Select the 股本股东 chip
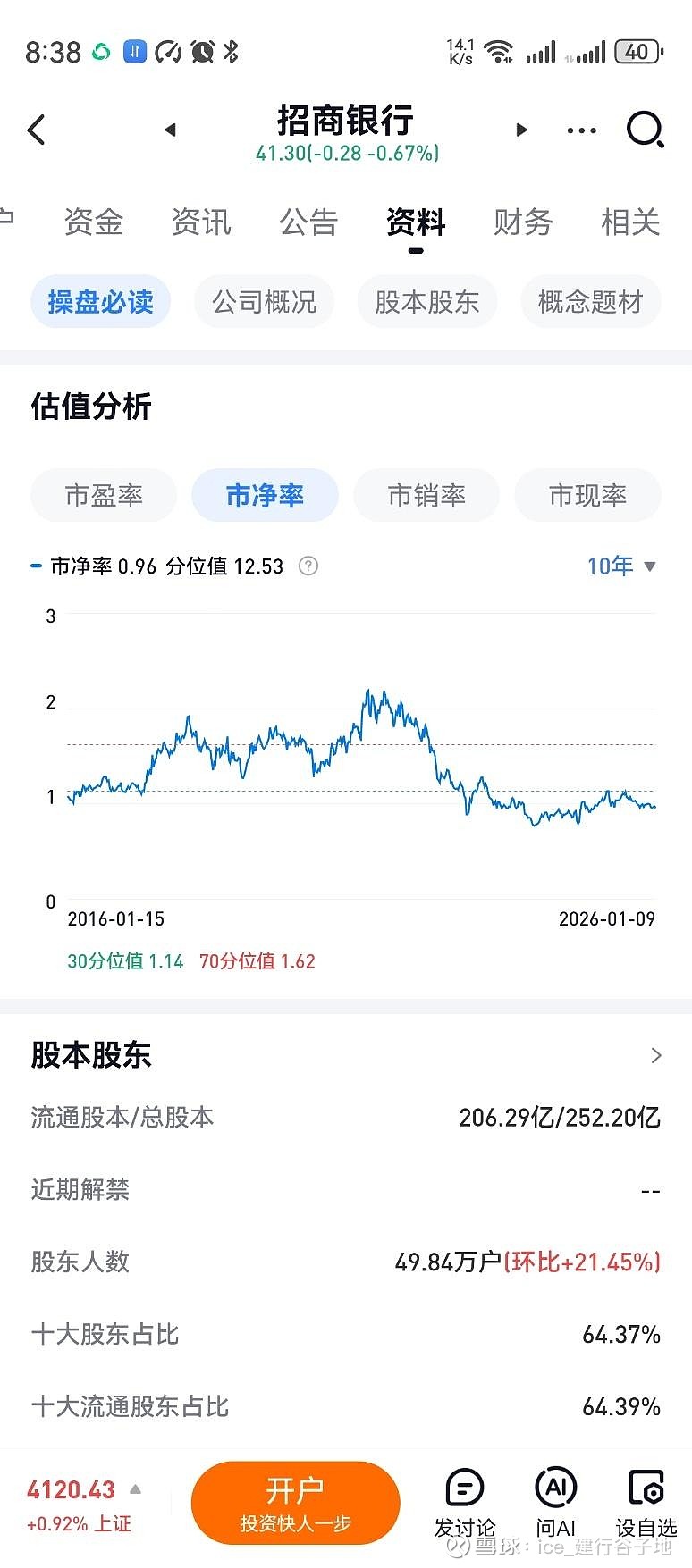692x1568 pixels. [x=426, y=302]
